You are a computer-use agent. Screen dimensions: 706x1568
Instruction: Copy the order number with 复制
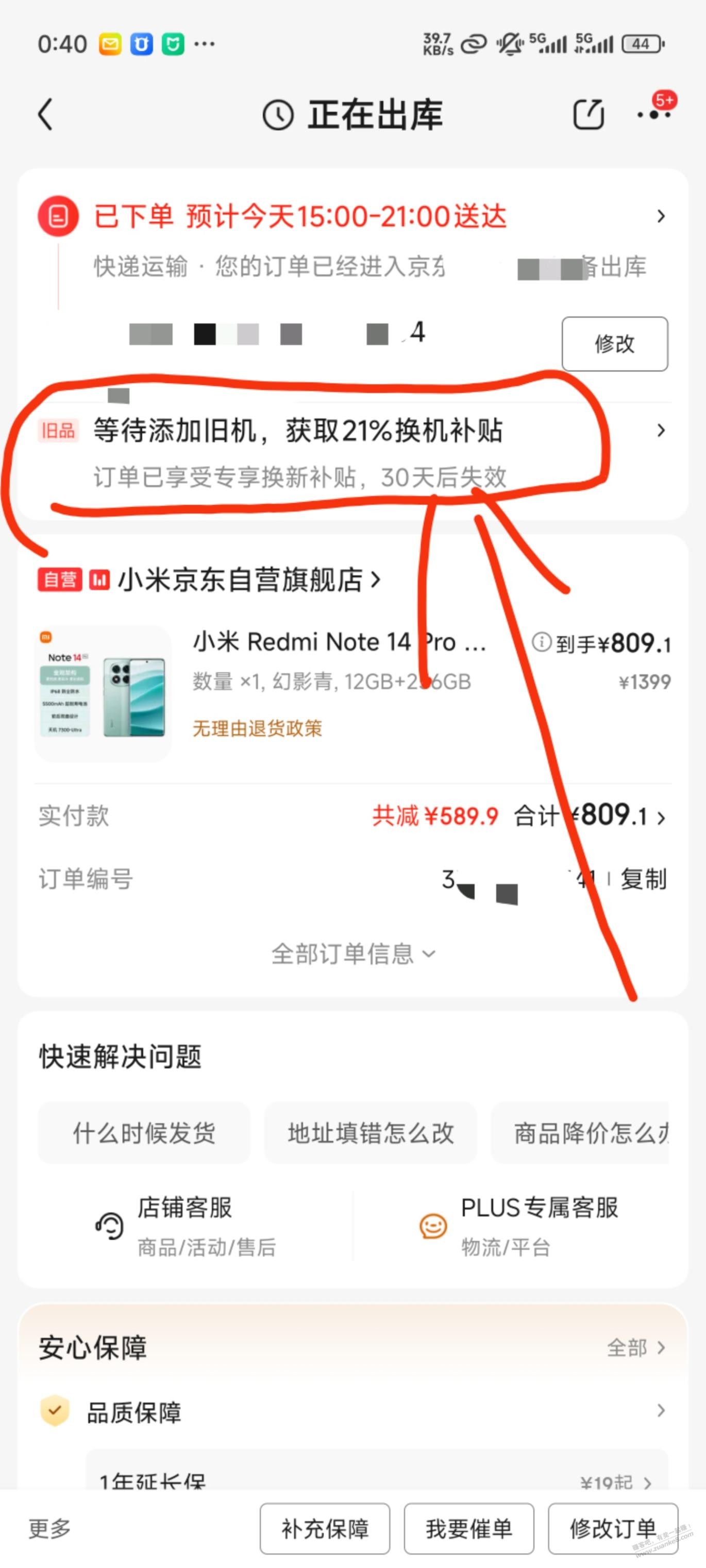[x=643, y=879]
